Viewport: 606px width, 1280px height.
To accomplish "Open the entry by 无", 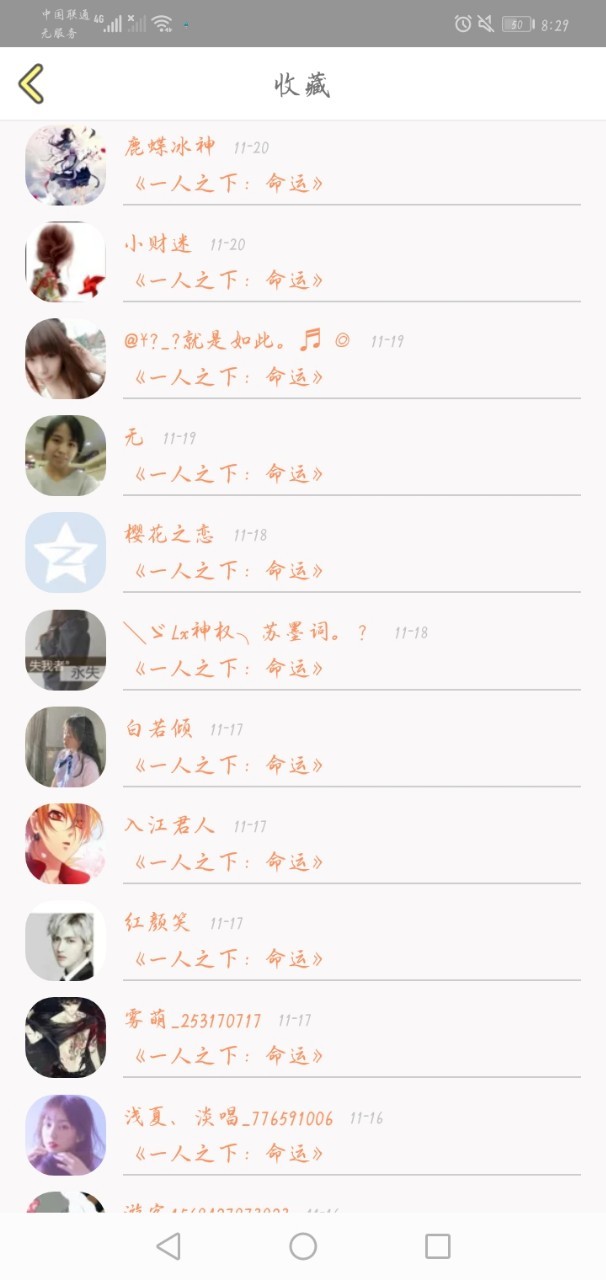I will [303, 455].
